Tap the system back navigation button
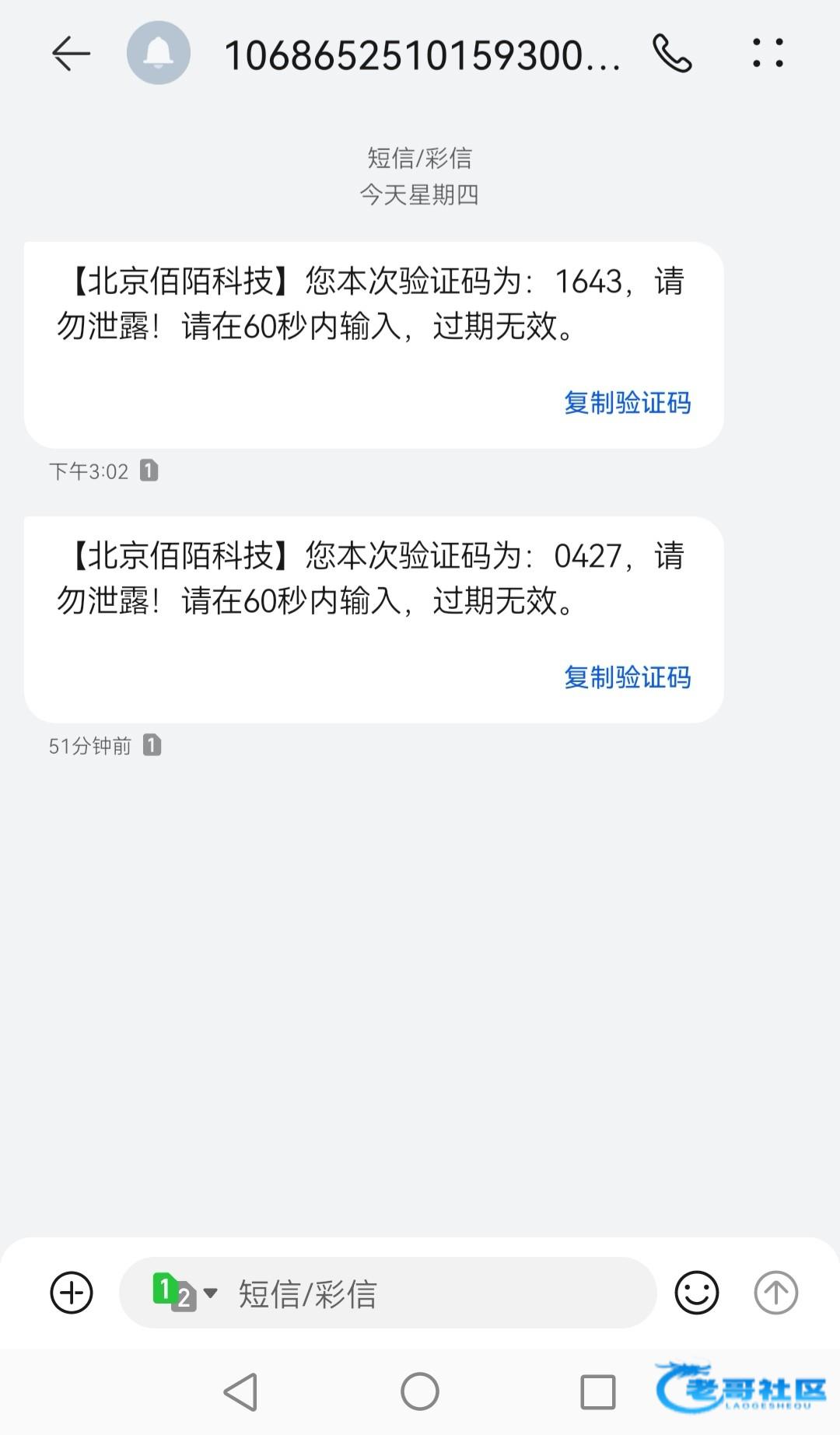The image size is (840, 1435). click(240, 1391)
